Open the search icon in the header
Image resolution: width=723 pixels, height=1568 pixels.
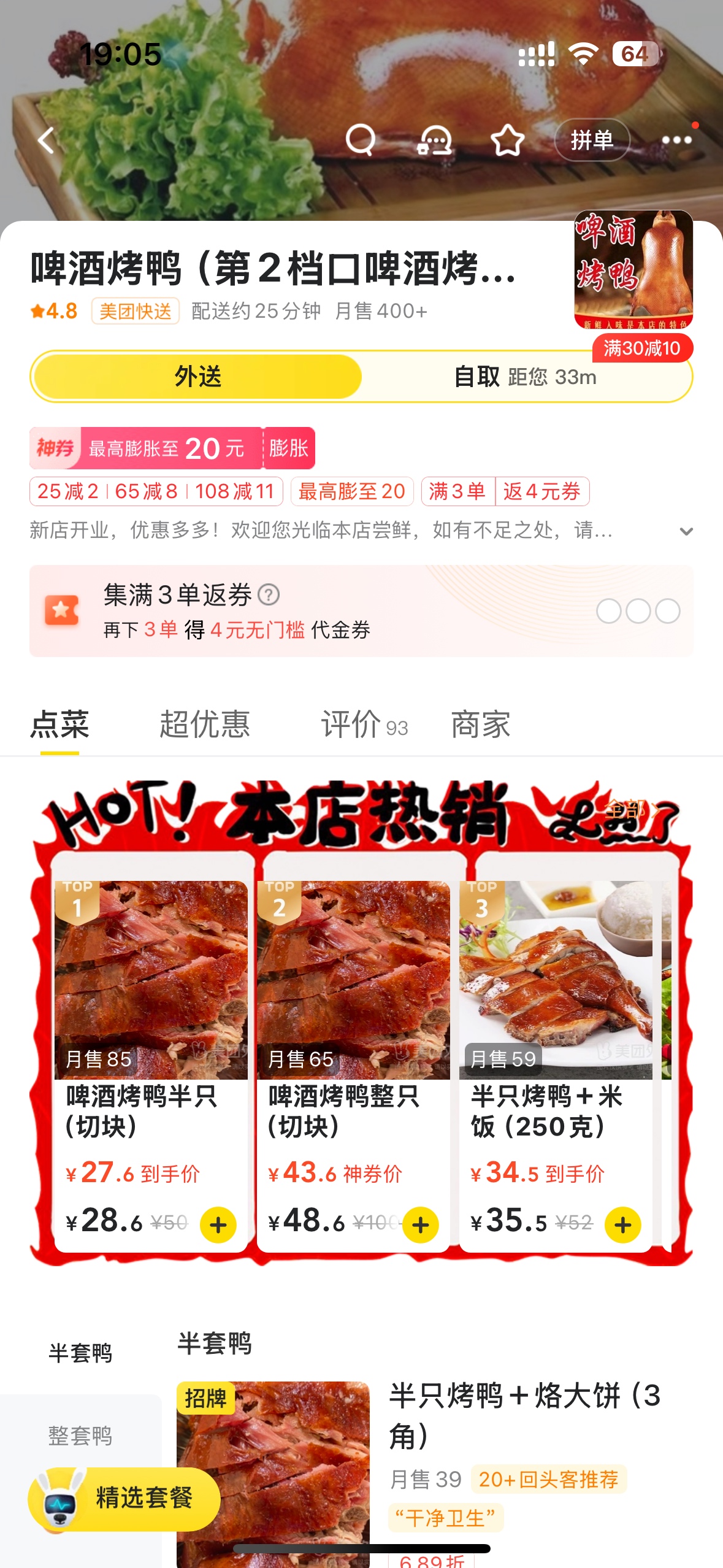click(361, 140)
